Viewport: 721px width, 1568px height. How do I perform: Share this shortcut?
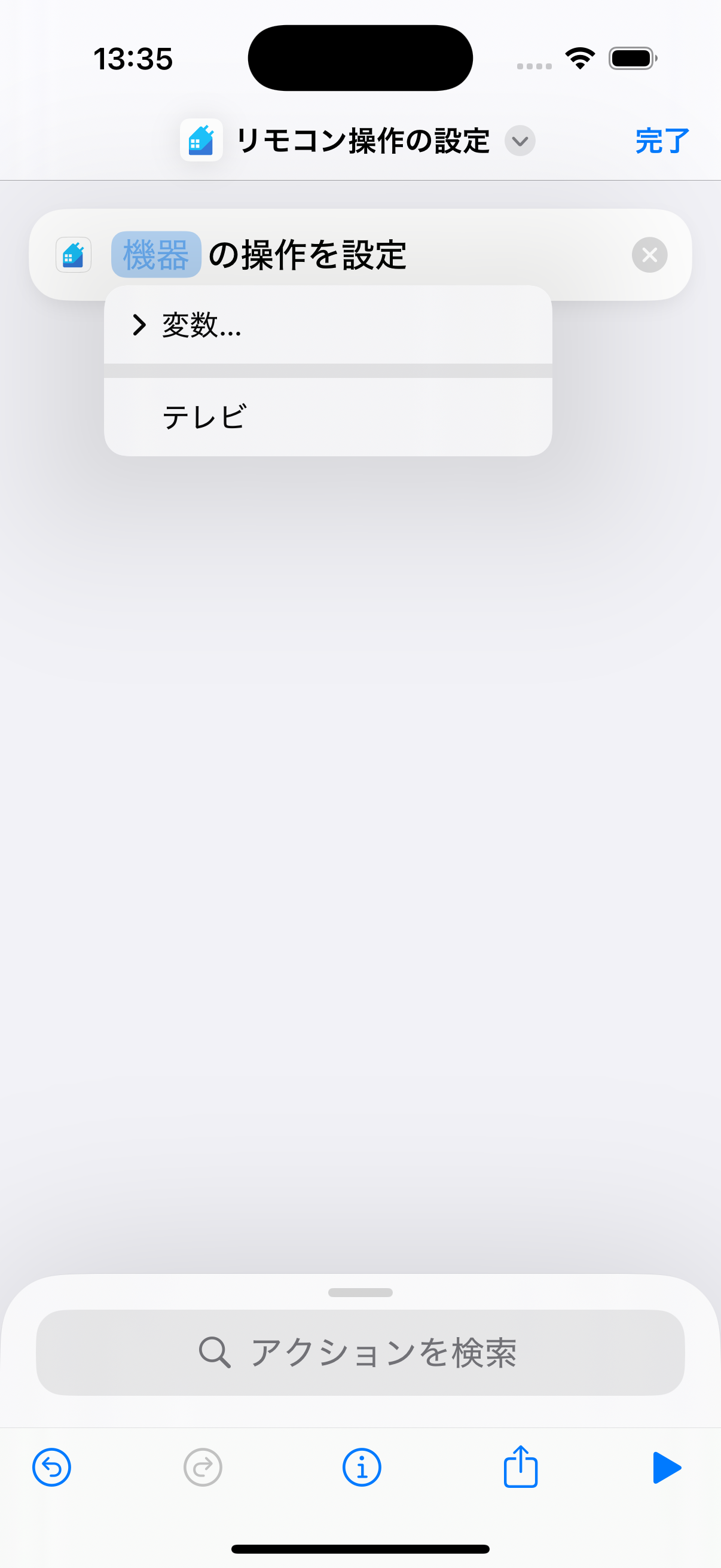click(x=520, y=1468)
